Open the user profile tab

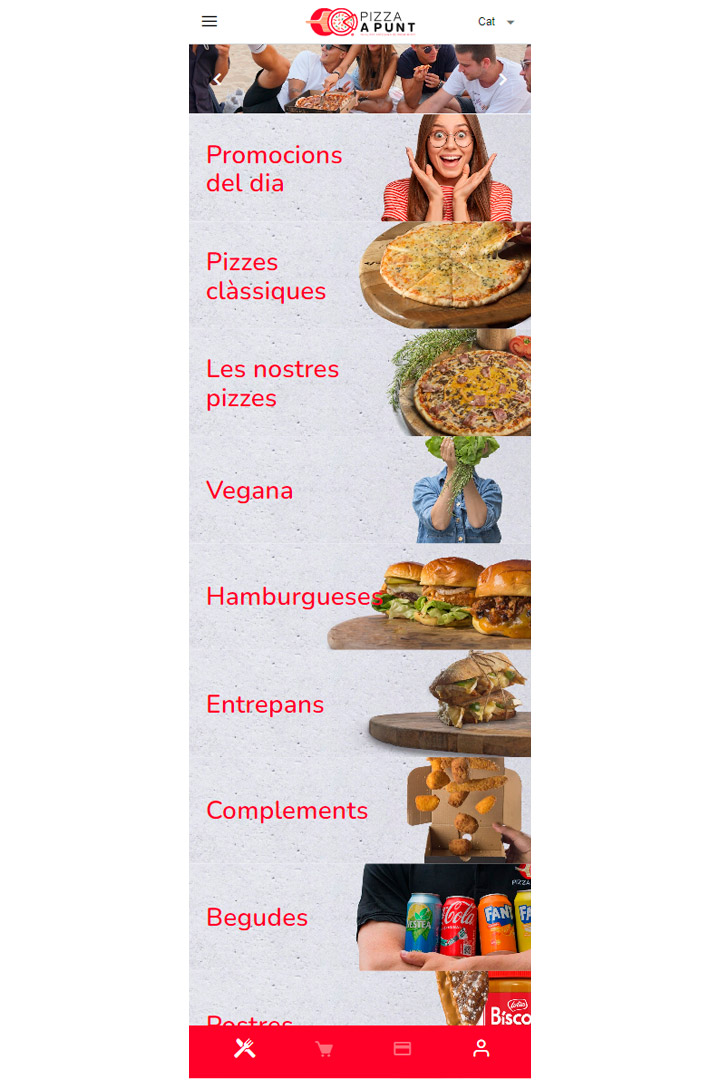[481, 1049]
